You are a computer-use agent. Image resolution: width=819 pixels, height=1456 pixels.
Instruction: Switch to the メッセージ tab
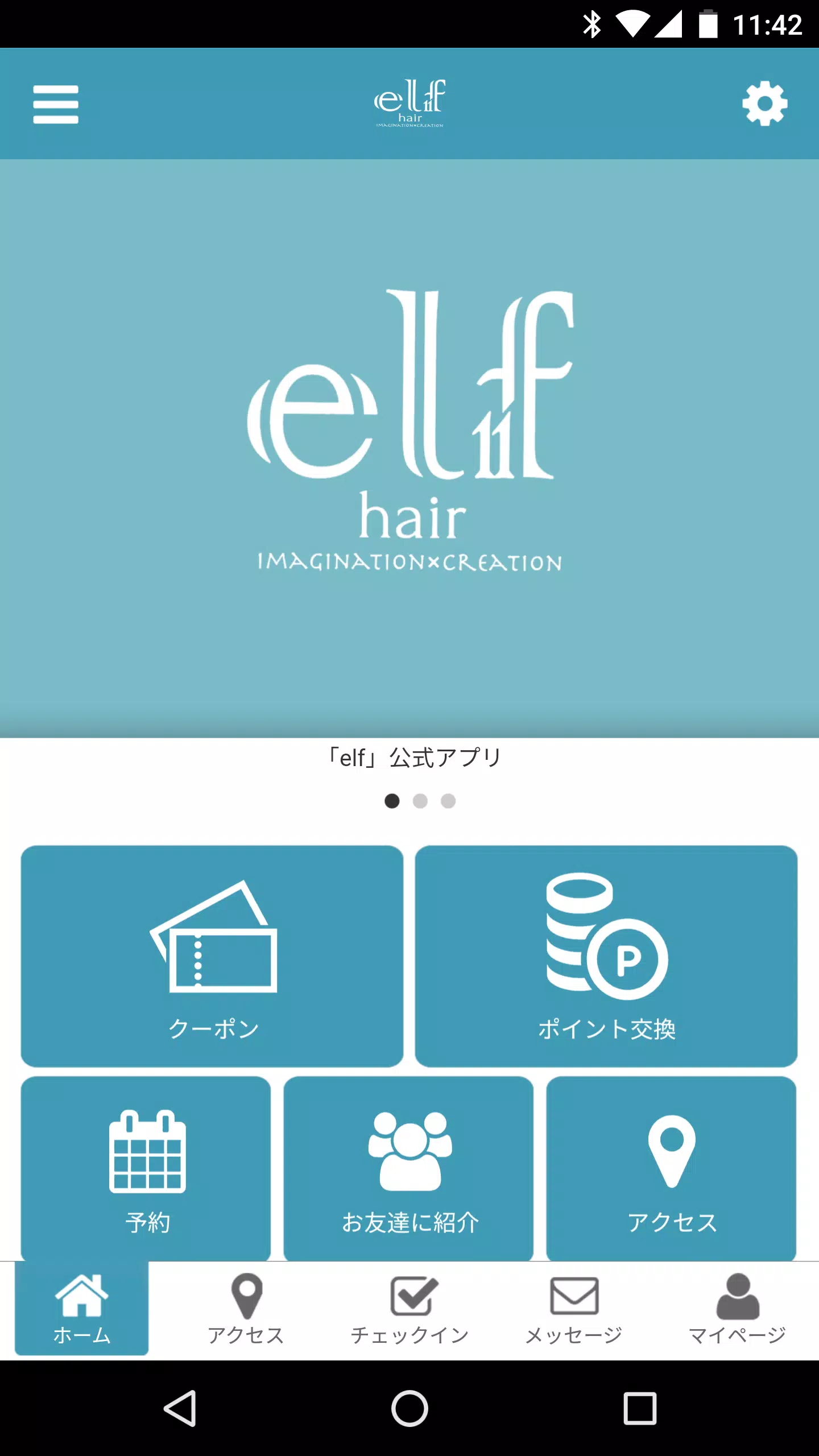[573, 1309]
